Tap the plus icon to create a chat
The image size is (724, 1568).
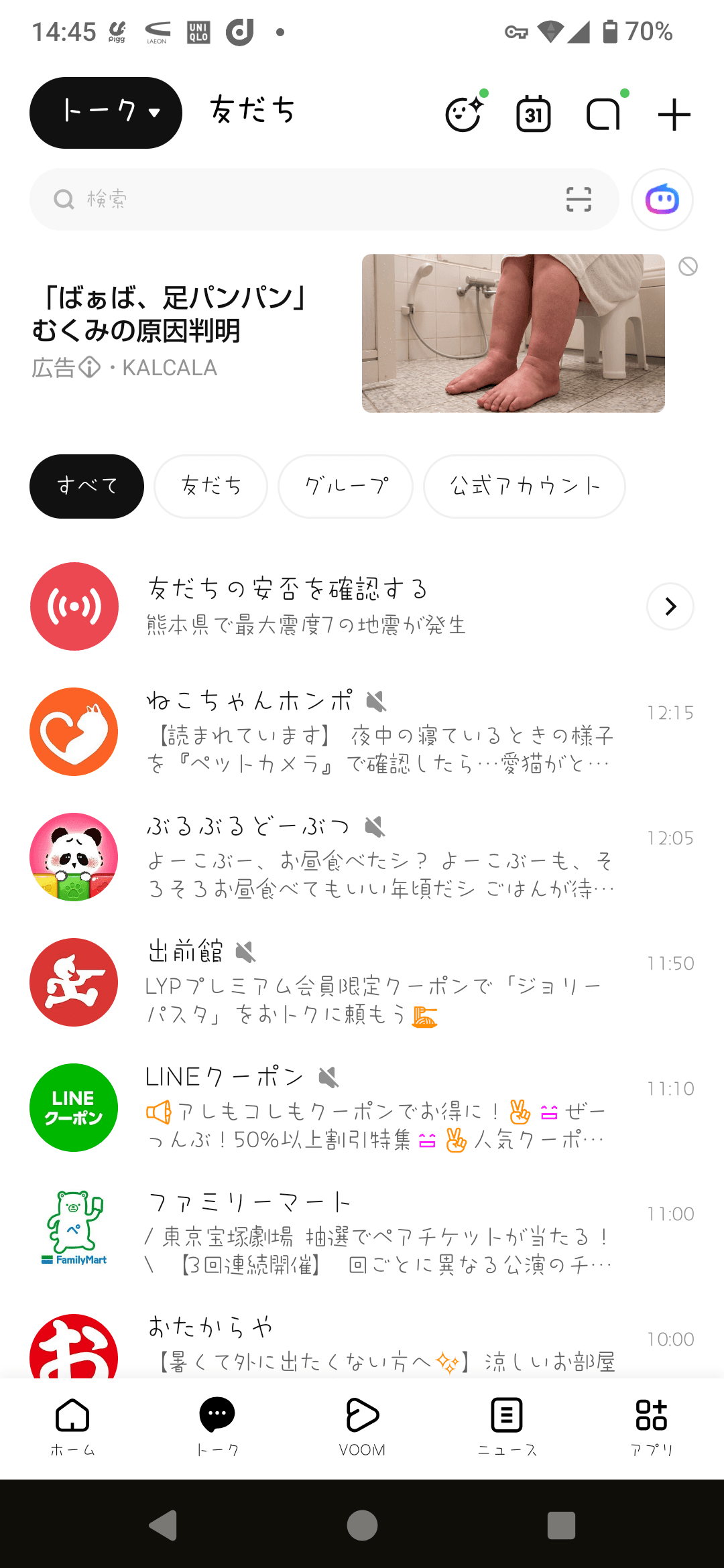click(x=674, y=115)
